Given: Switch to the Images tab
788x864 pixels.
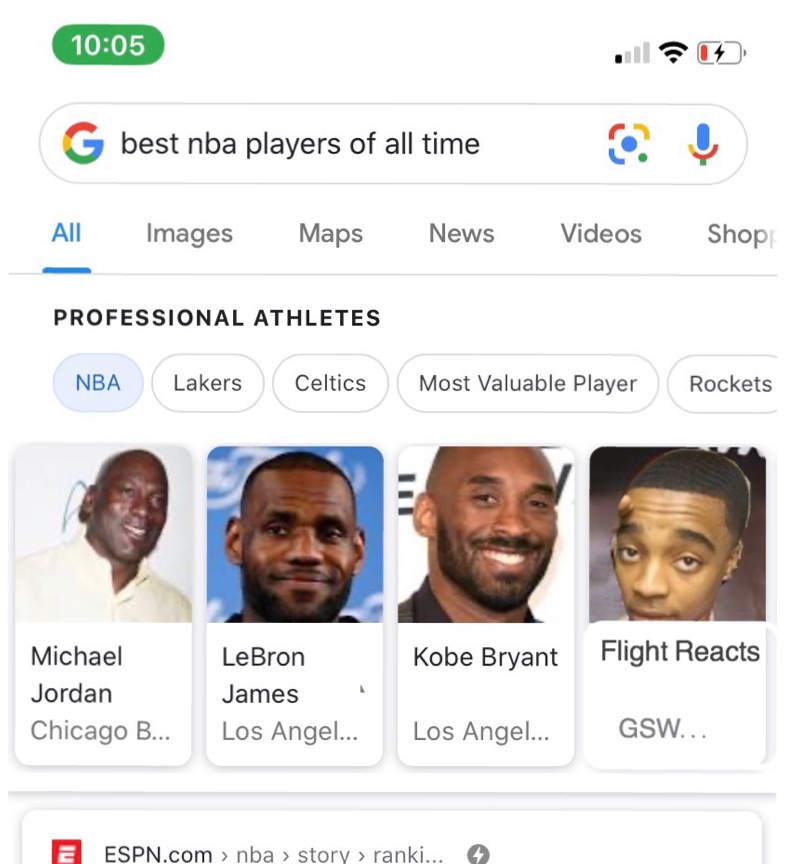Looking at the screenshot, I should [x=189, y=234].
